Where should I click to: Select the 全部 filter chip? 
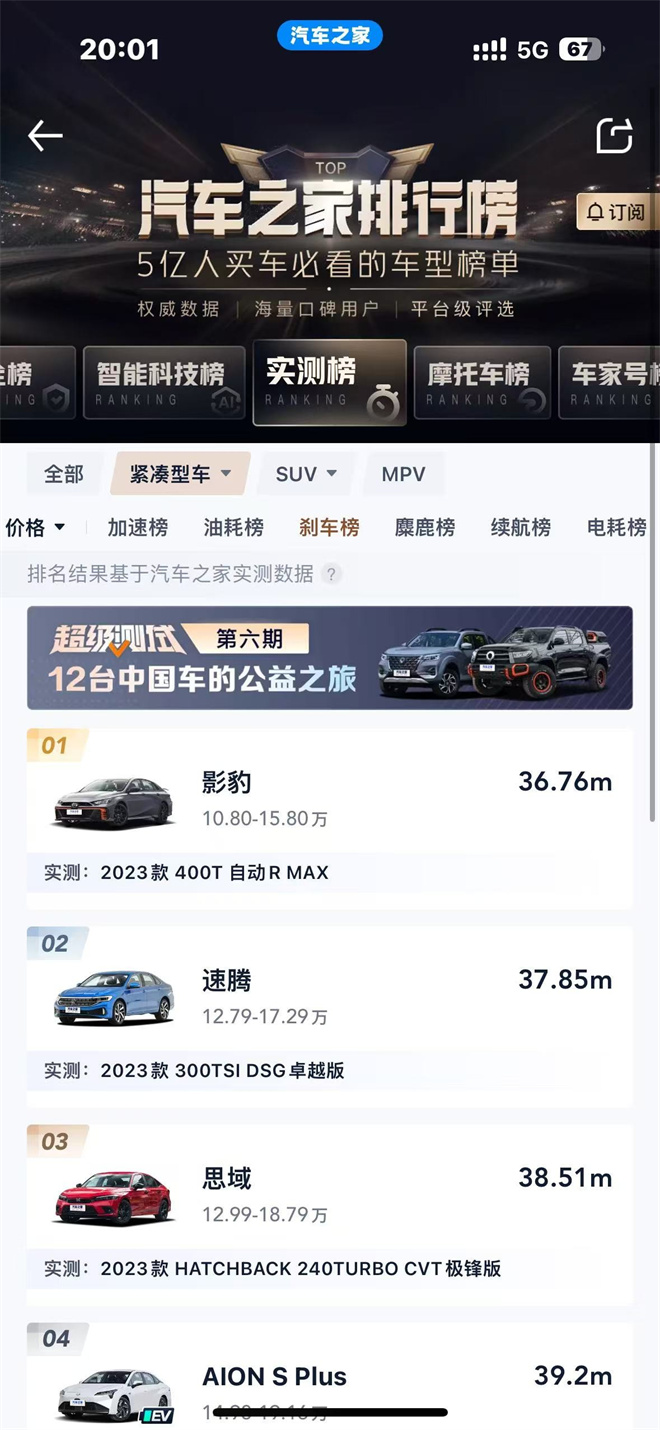point(64,474)
